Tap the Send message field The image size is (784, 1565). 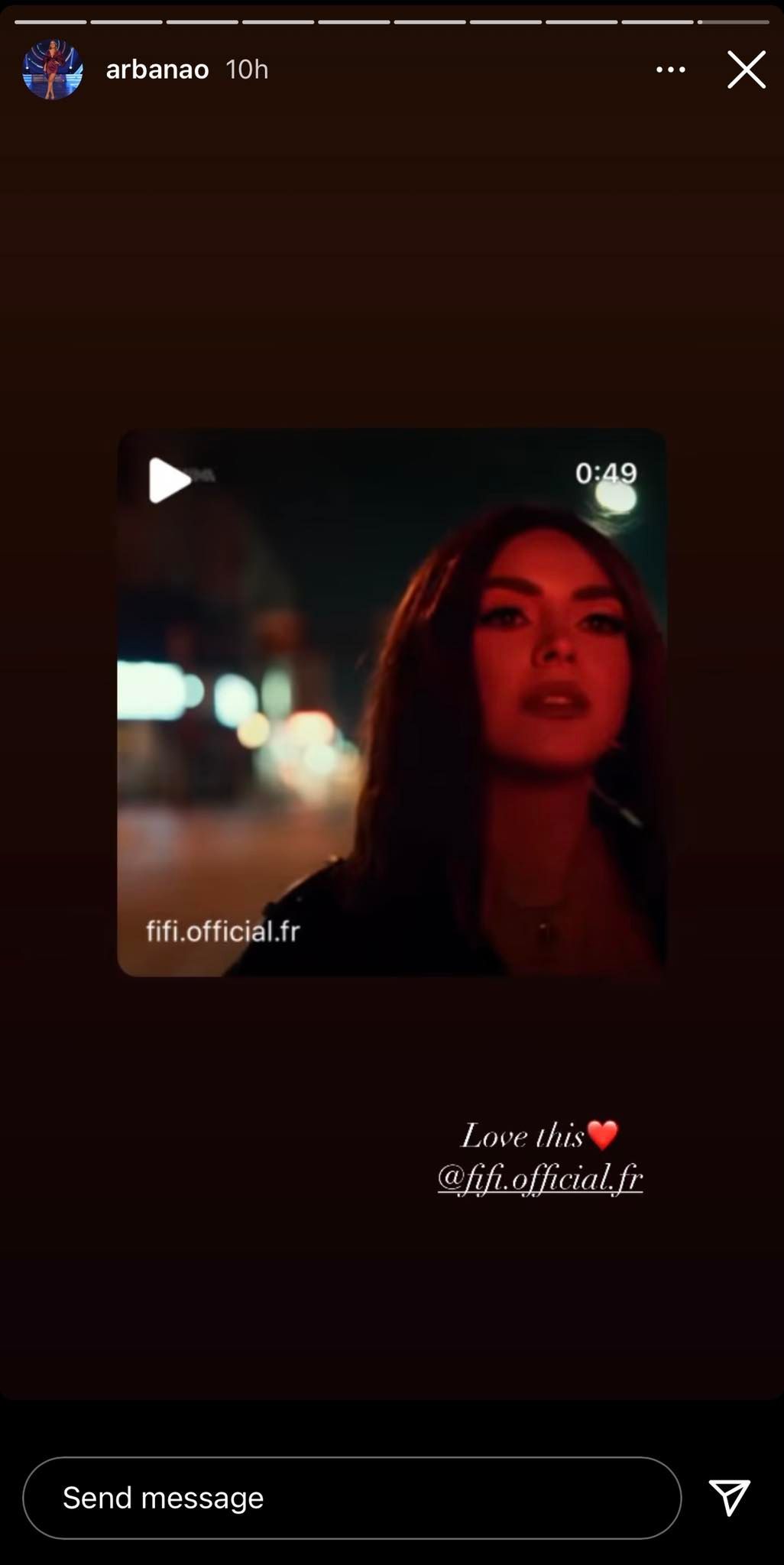pyautogui.click(x=352, y=1498)
